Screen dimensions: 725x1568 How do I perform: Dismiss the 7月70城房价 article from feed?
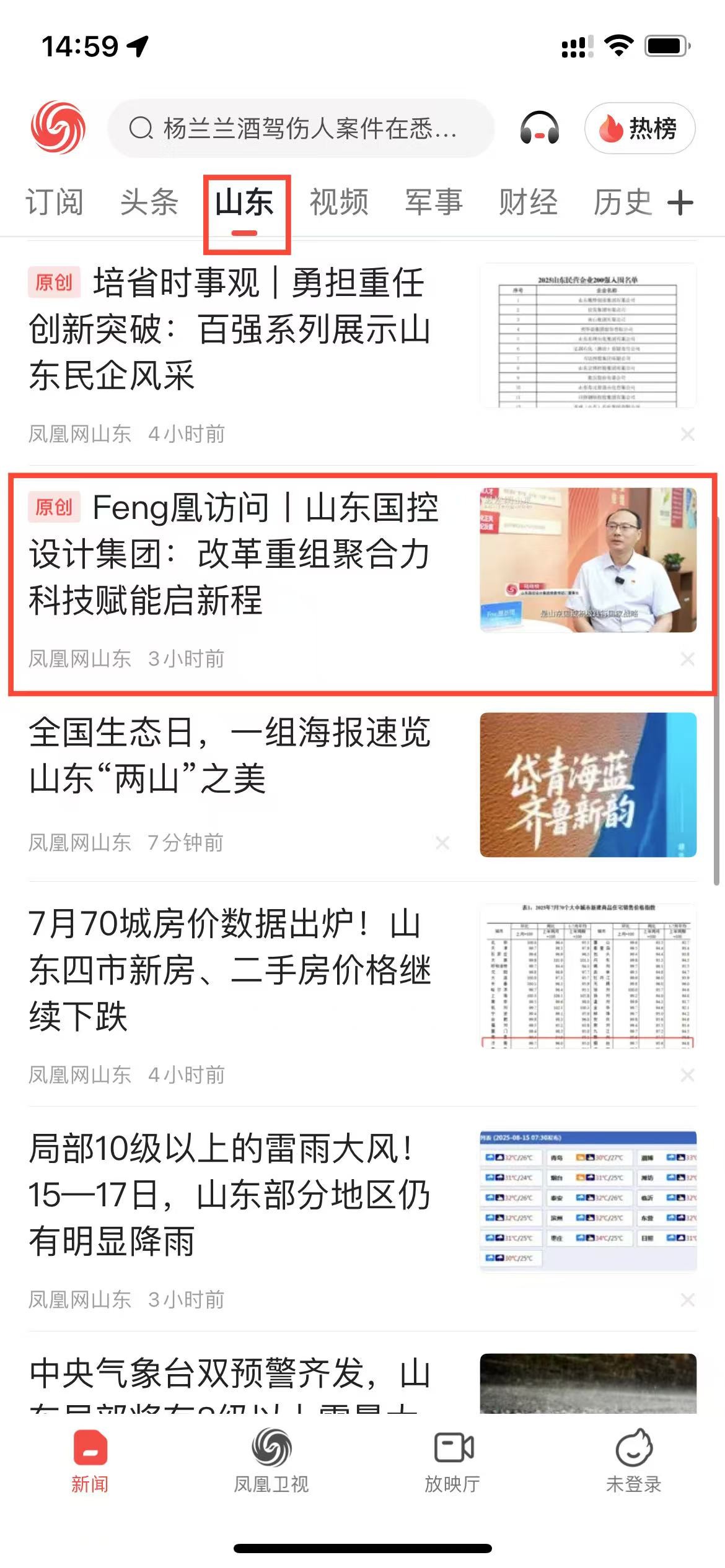point(687,1075)
